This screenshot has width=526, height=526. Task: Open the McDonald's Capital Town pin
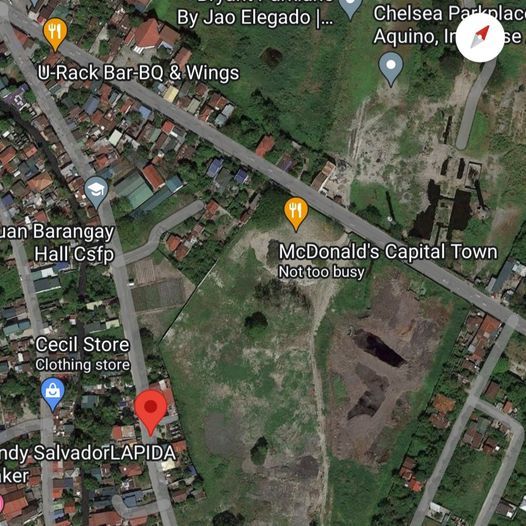pos(296,214)
